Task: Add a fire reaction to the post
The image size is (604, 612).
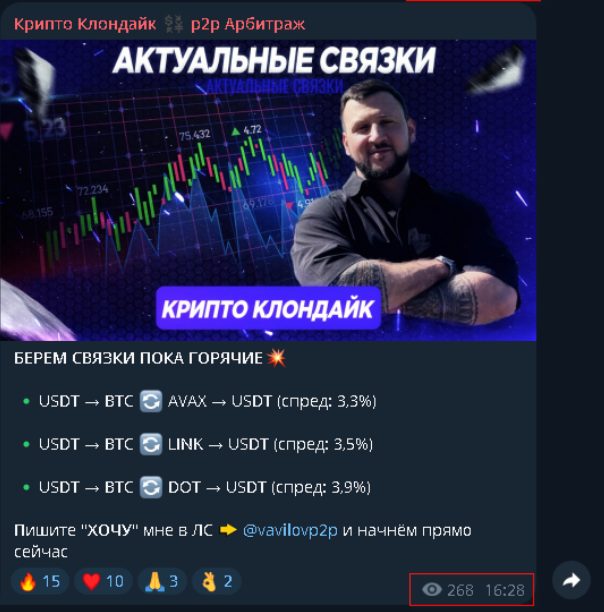Action: pyautogui.click(x=39, y=581)
